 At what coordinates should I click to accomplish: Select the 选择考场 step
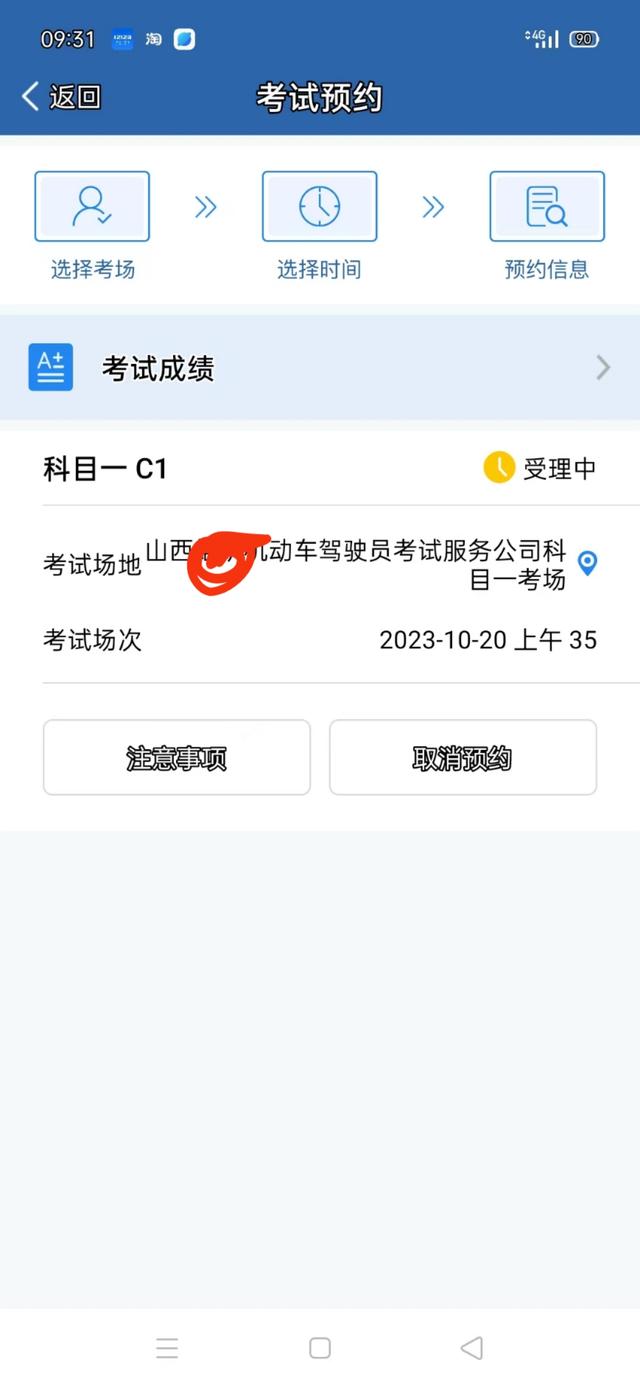pyautogui.click(x=92, y=225)
